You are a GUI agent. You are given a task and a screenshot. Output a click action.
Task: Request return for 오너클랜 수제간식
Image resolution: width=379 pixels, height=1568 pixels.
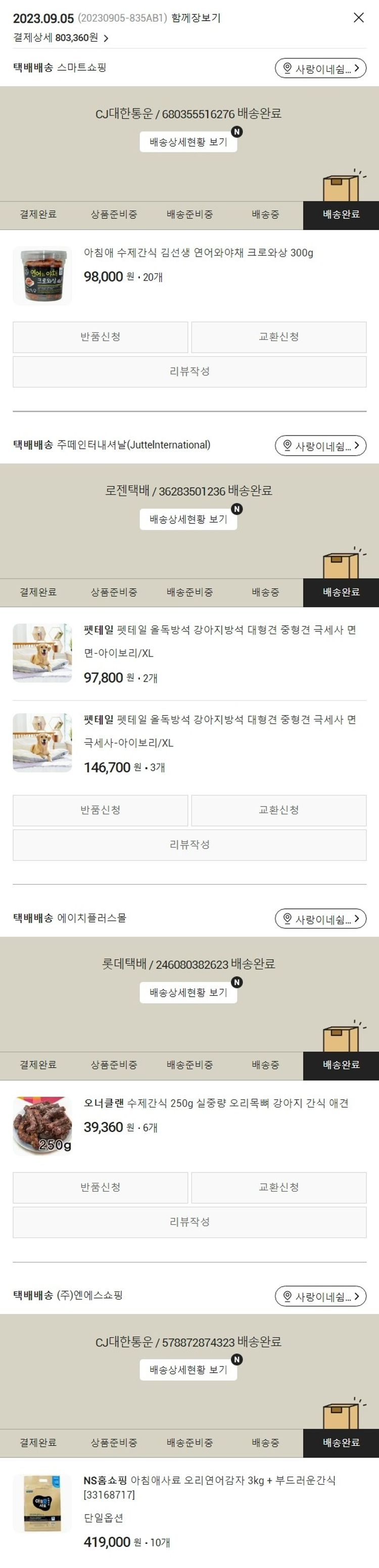click(101, 1187)
